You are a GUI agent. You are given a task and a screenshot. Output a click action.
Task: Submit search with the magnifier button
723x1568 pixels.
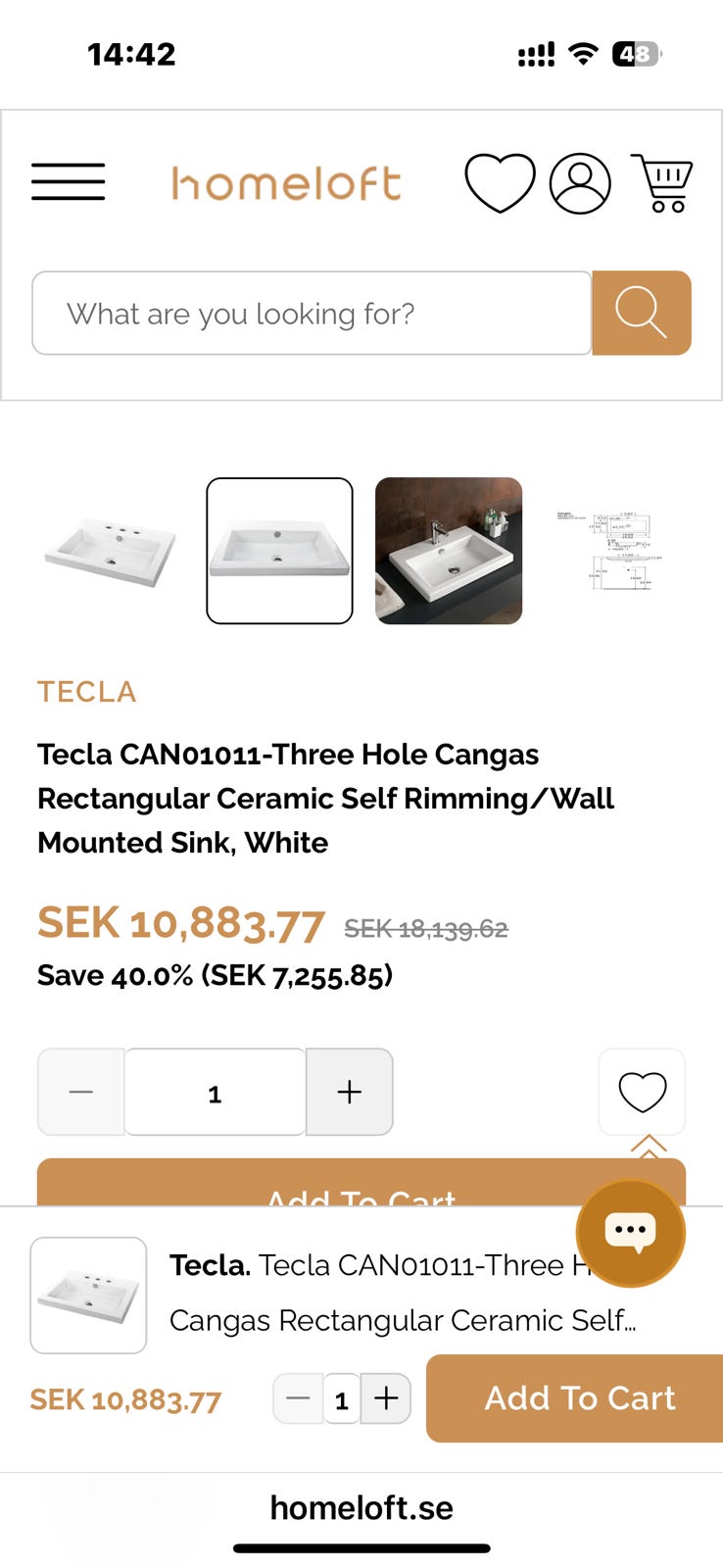642,314
